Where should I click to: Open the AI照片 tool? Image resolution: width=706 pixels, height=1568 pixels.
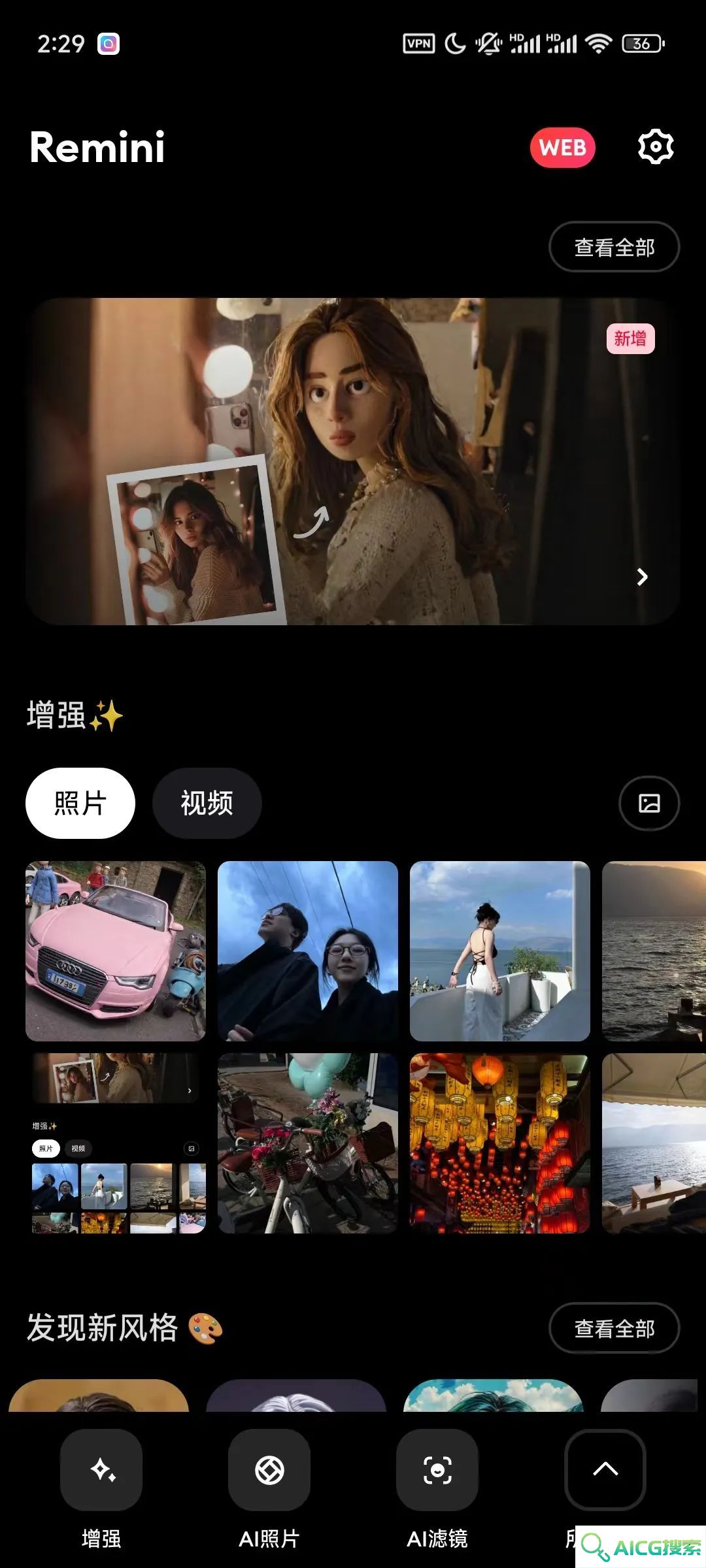click(x=269, y=1470)
